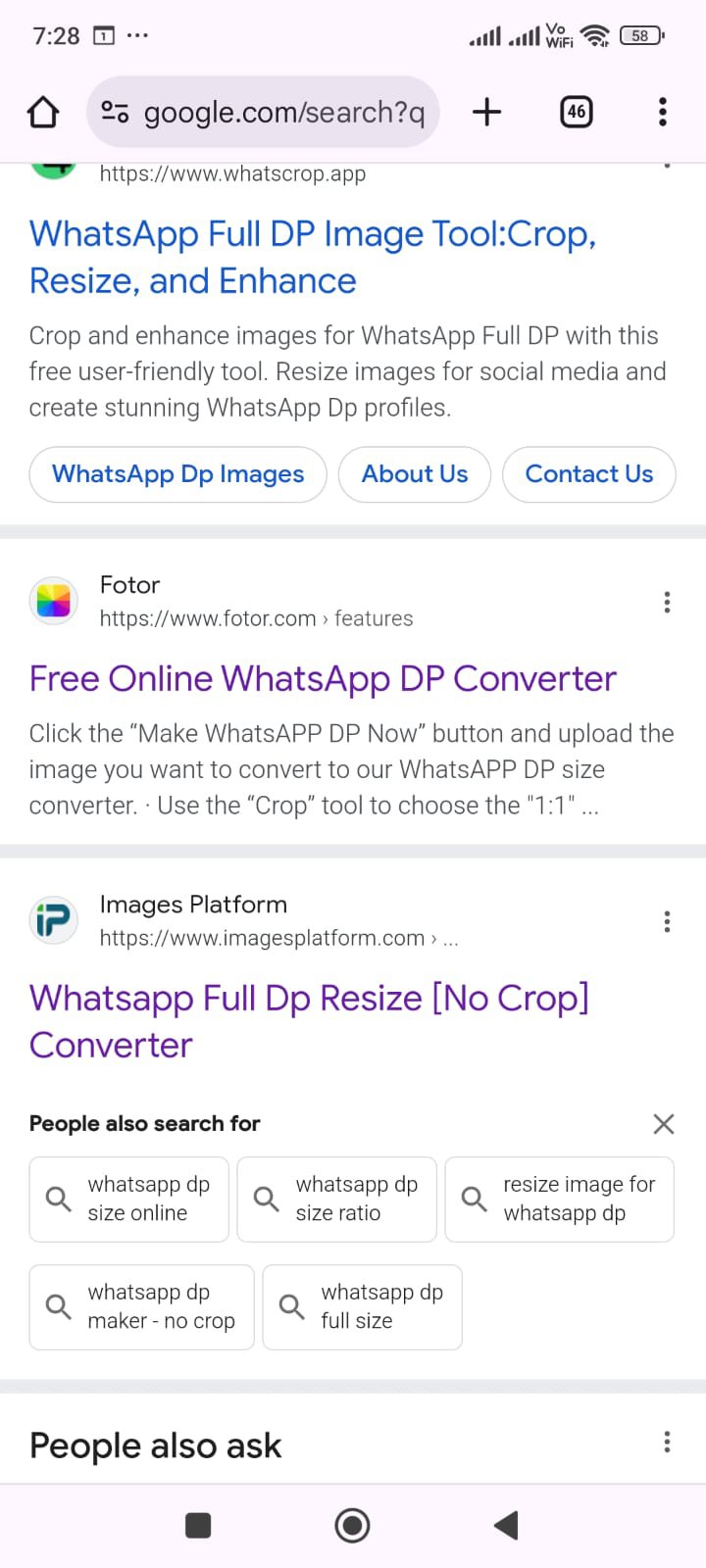
Task: Search for whatsapp dp size online
Action: click(x=129, y=1200)
